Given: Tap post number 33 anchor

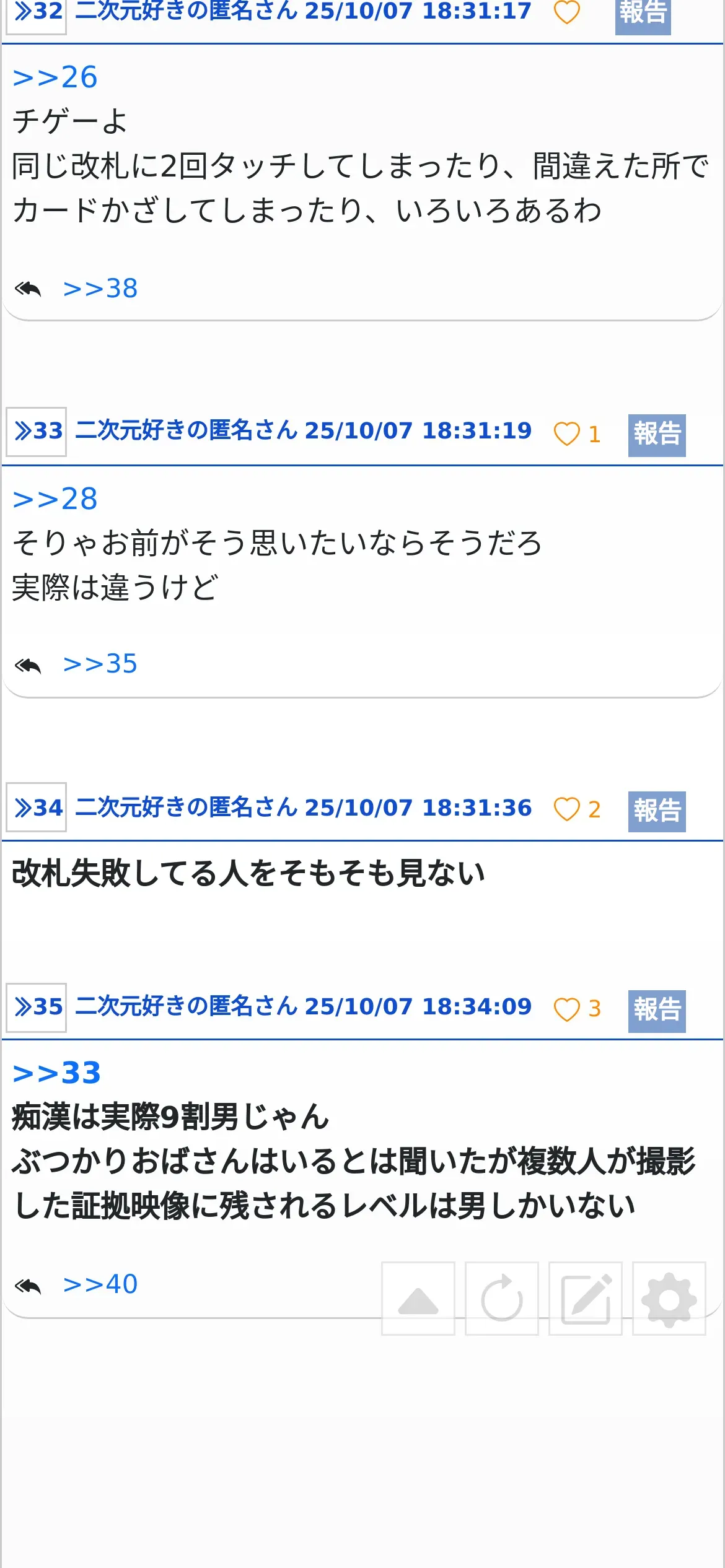Looking at the screenshot, I should click(37, 432).
